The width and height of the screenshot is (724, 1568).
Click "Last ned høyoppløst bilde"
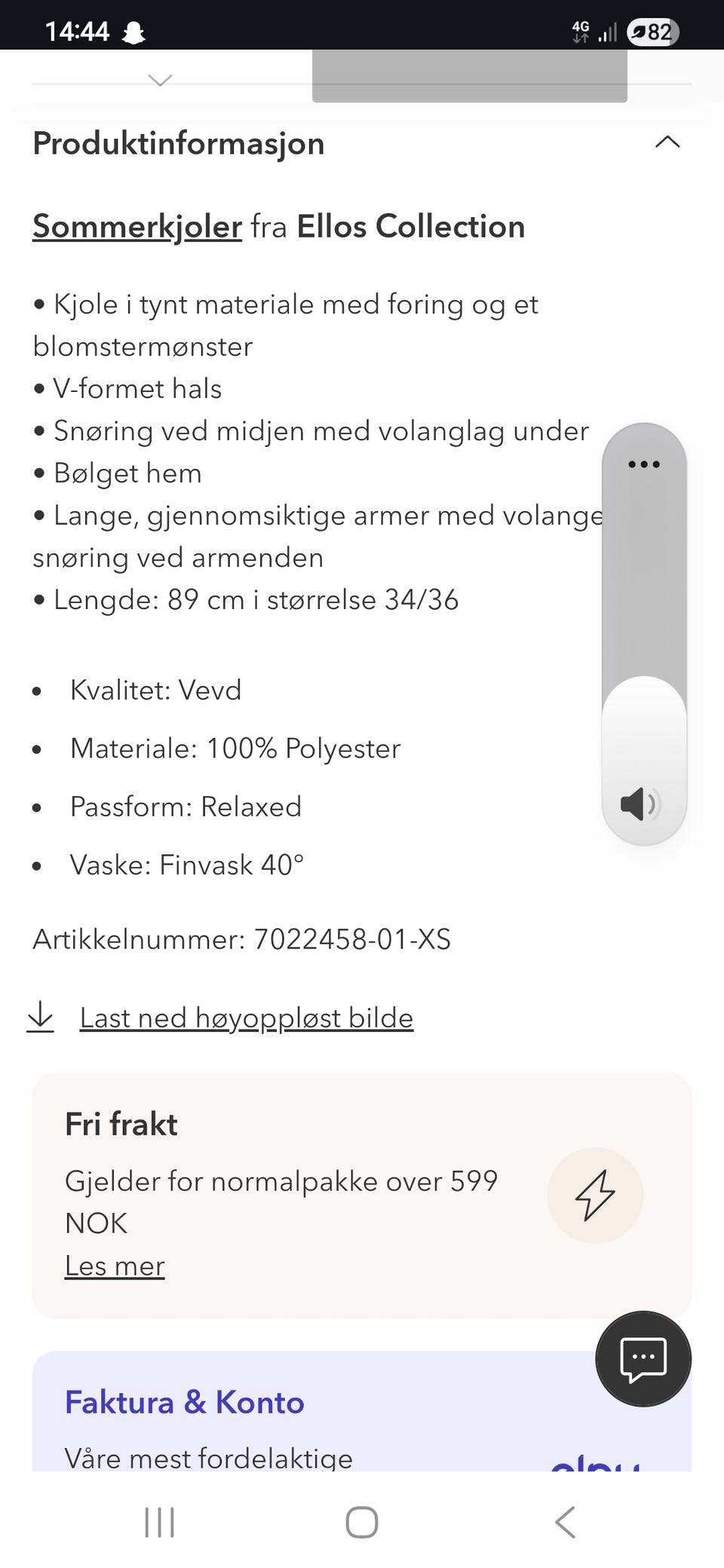tap(245, 1016)
